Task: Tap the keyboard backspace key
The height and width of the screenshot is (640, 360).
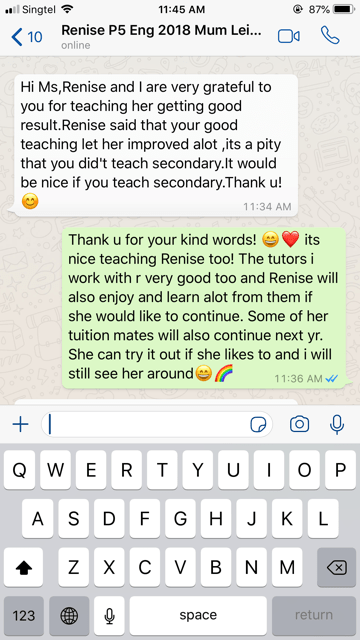Action: [336, 567]
